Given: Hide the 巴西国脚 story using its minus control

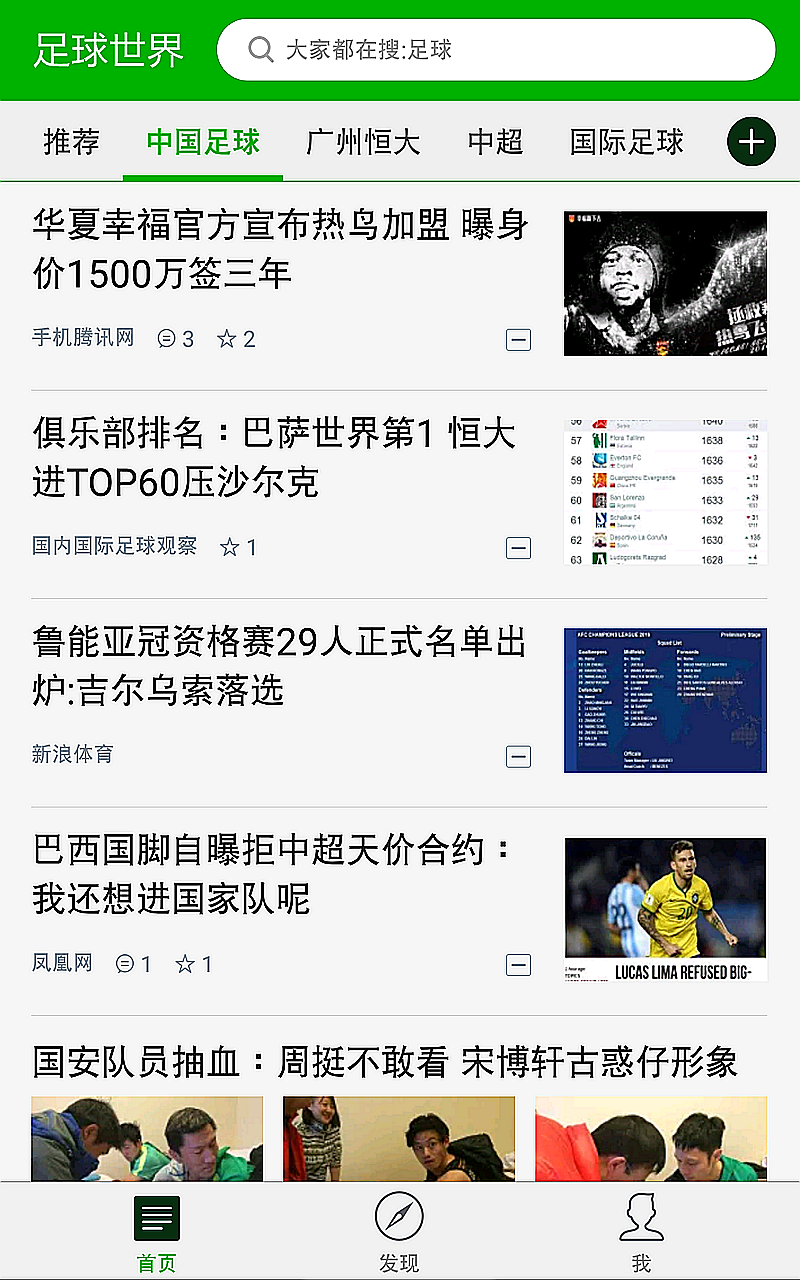Looking at the screenshot, I should pyautogui.click(x=518, y=964).
